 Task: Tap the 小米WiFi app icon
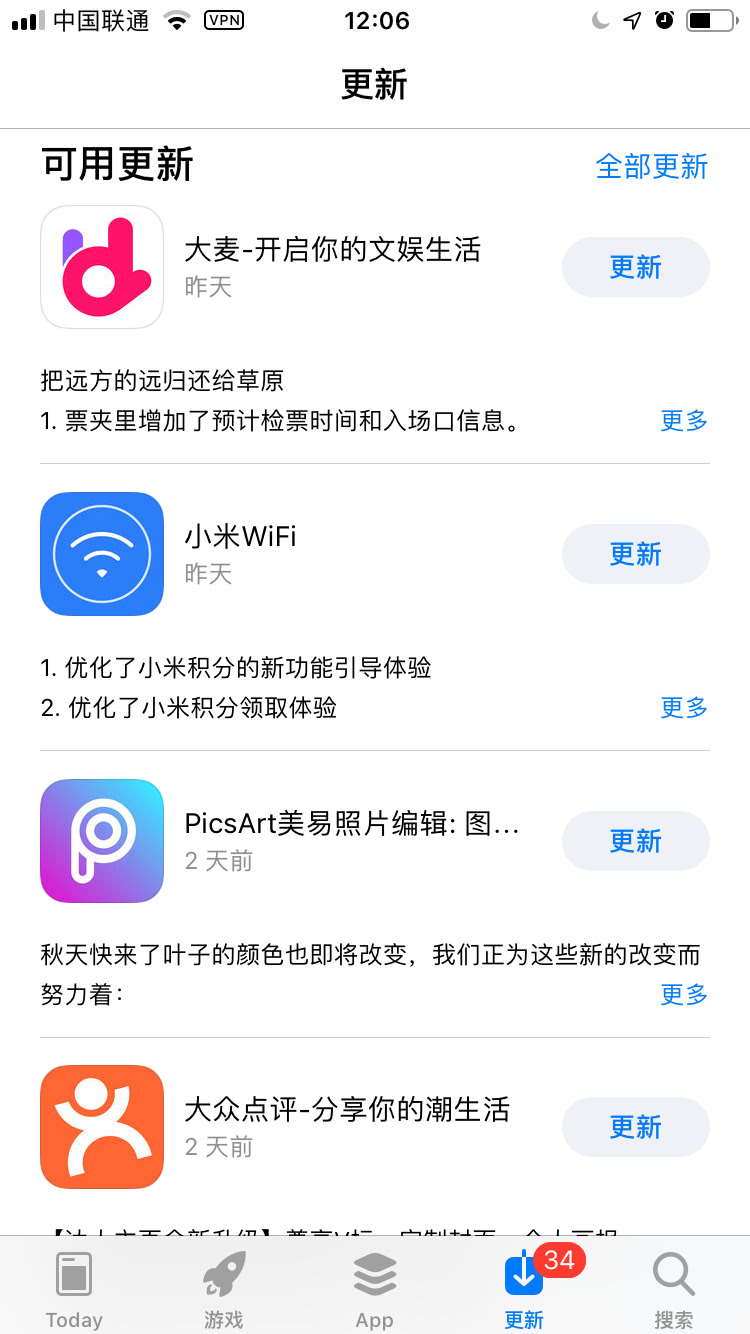click(x=101, y=553)
